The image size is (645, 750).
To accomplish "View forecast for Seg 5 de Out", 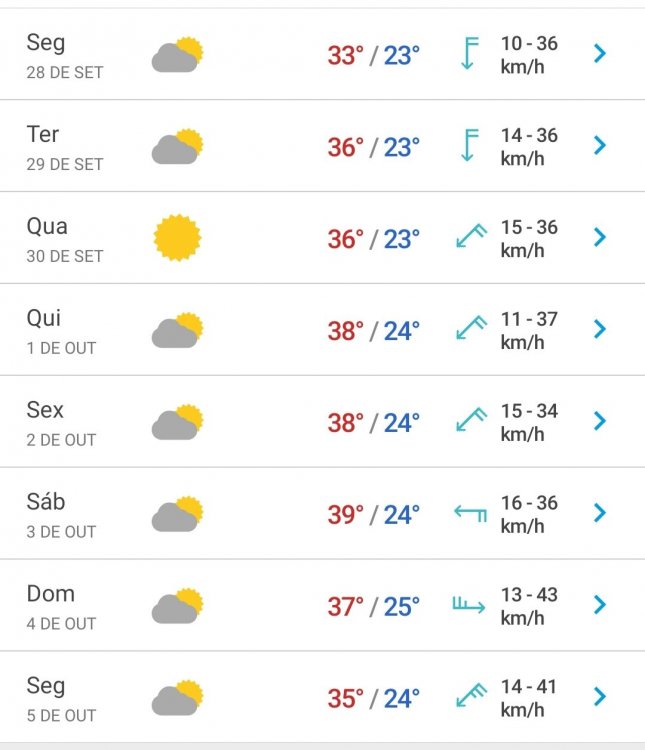I will [x=599, y=697].
